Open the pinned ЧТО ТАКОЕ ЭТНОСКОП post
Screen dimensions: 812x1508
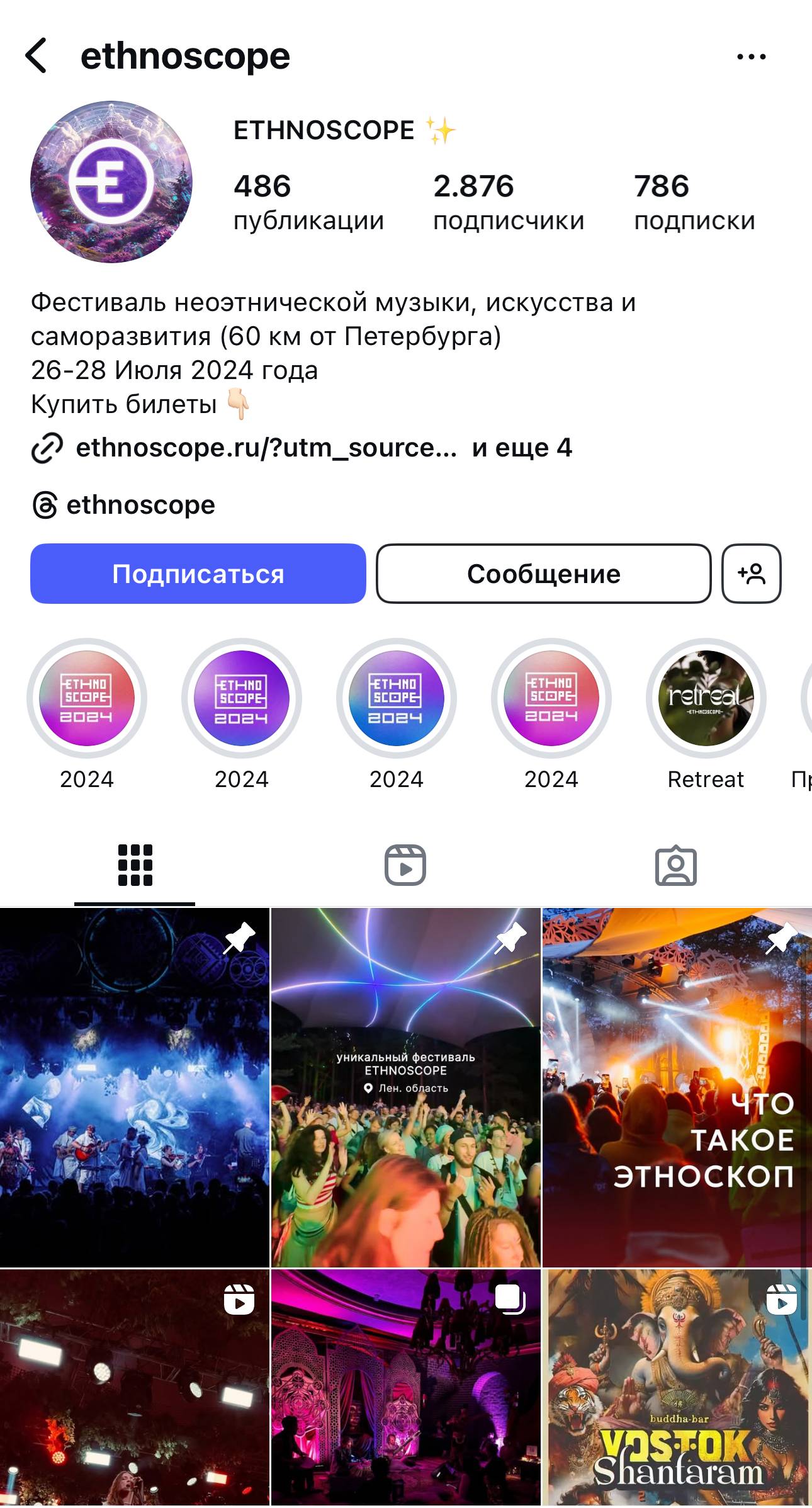(677, 1086)
